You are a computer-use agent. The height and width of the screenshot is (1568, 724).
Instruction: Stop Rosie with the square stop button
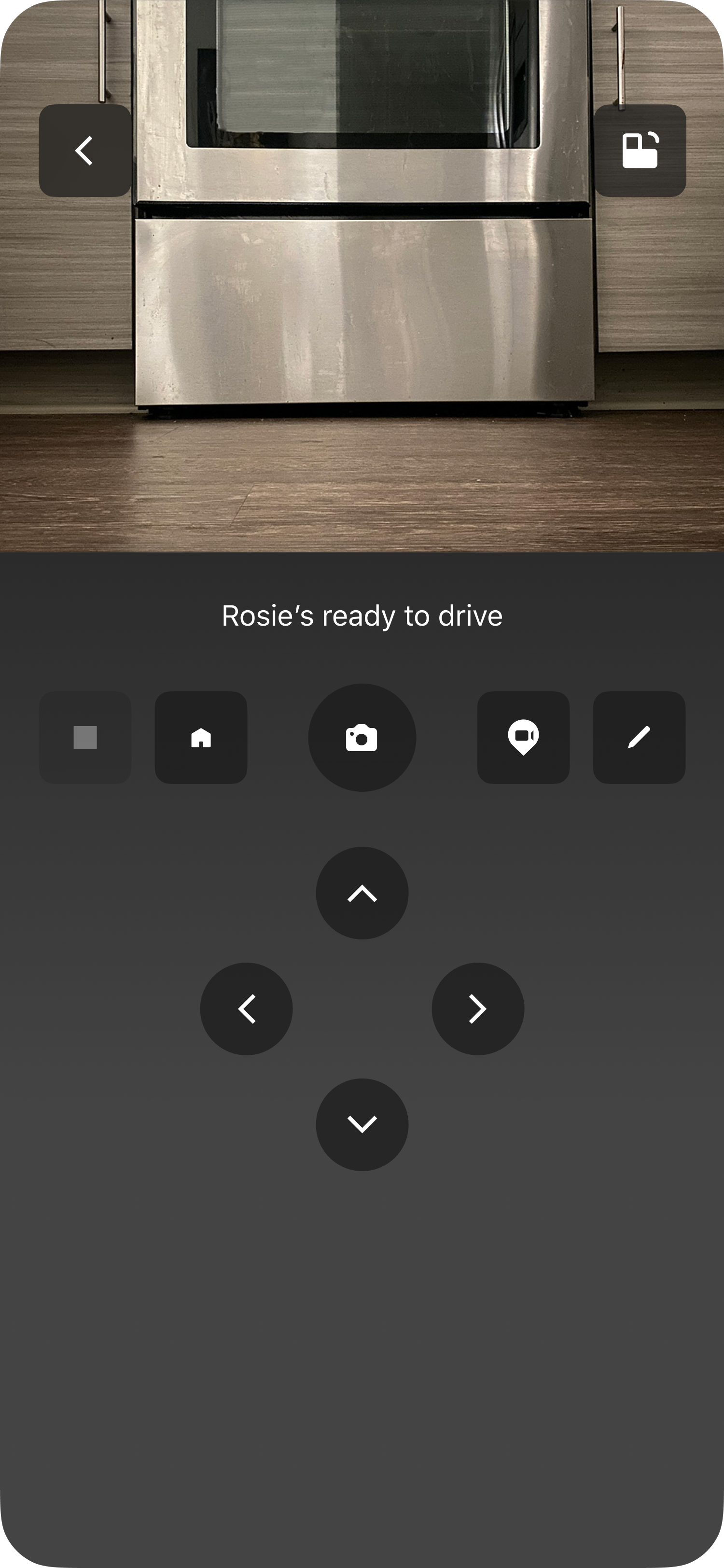tap(85, 737)
